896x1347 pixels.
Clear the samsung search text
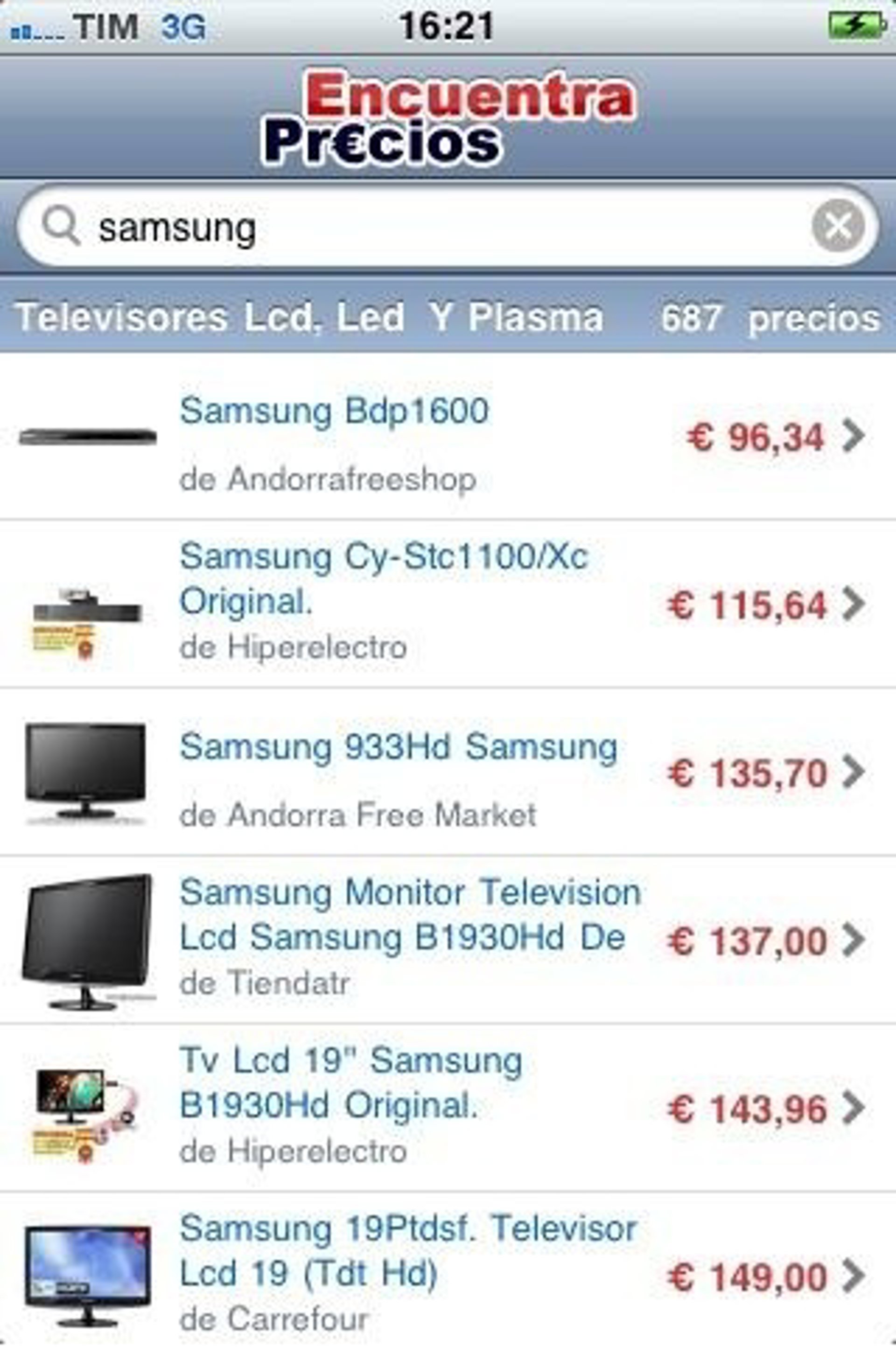(x=838, y=226)
